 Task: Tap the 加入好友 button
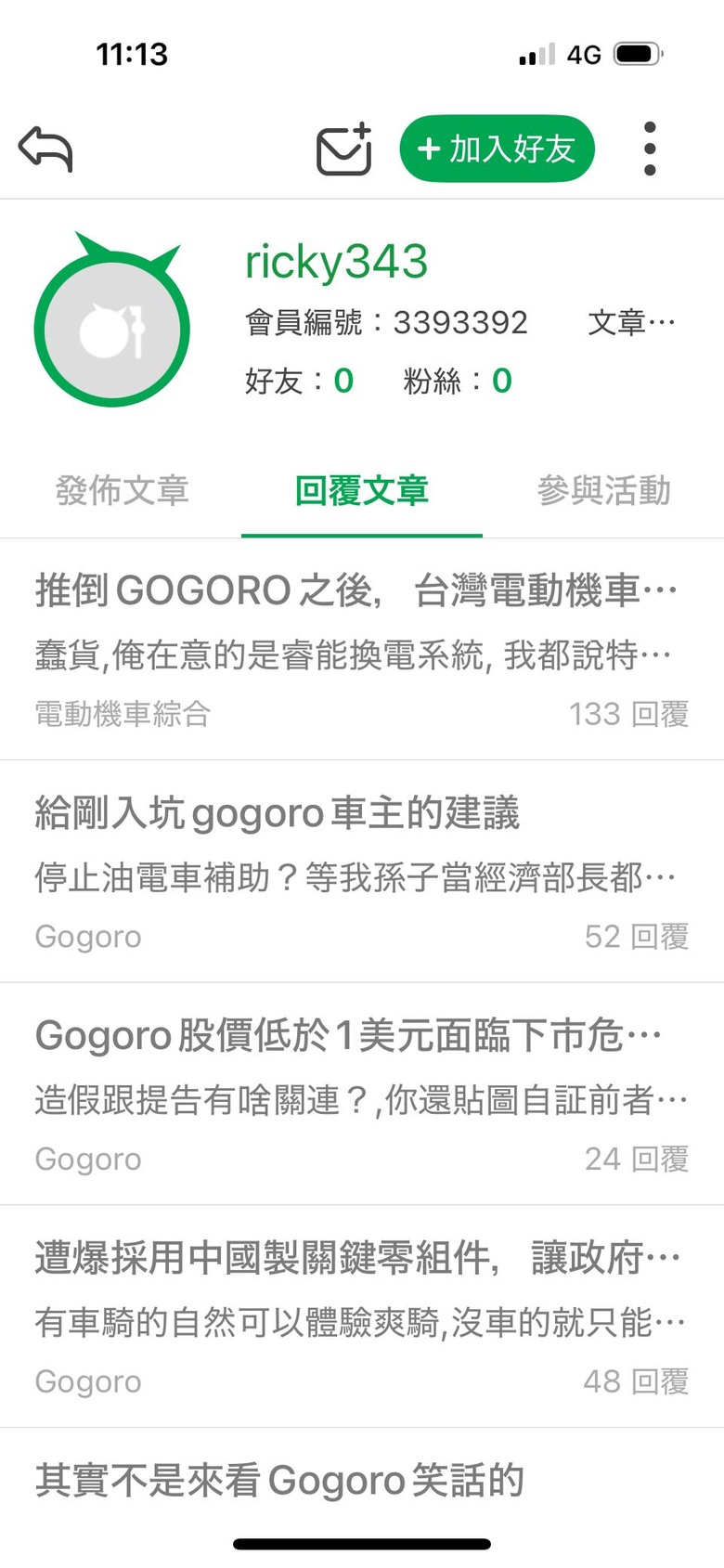[497, 149]
